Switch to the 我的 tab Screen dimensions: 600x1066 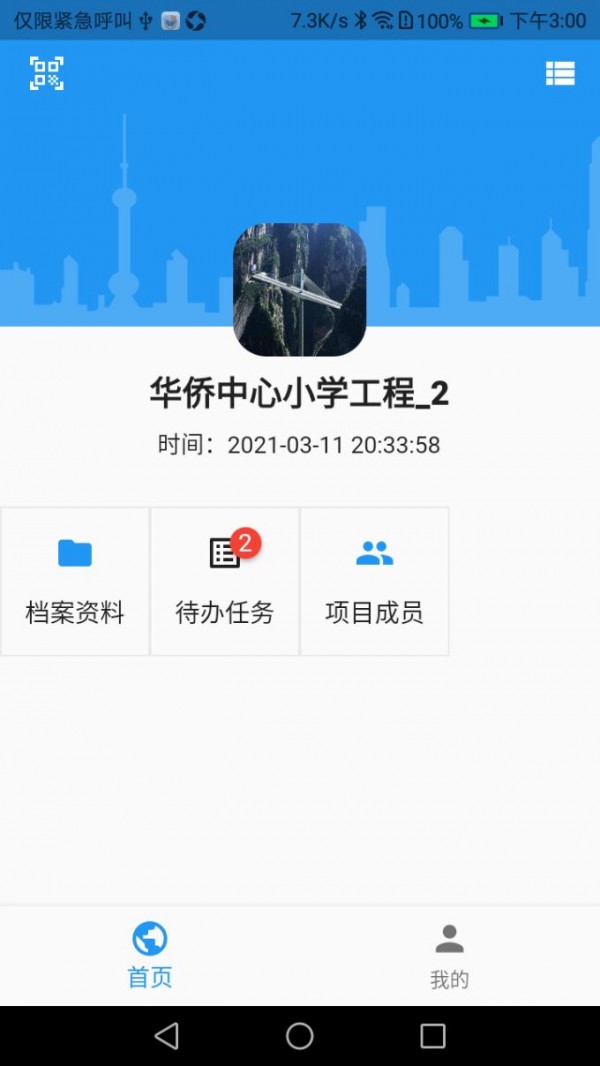pos(449,955)
